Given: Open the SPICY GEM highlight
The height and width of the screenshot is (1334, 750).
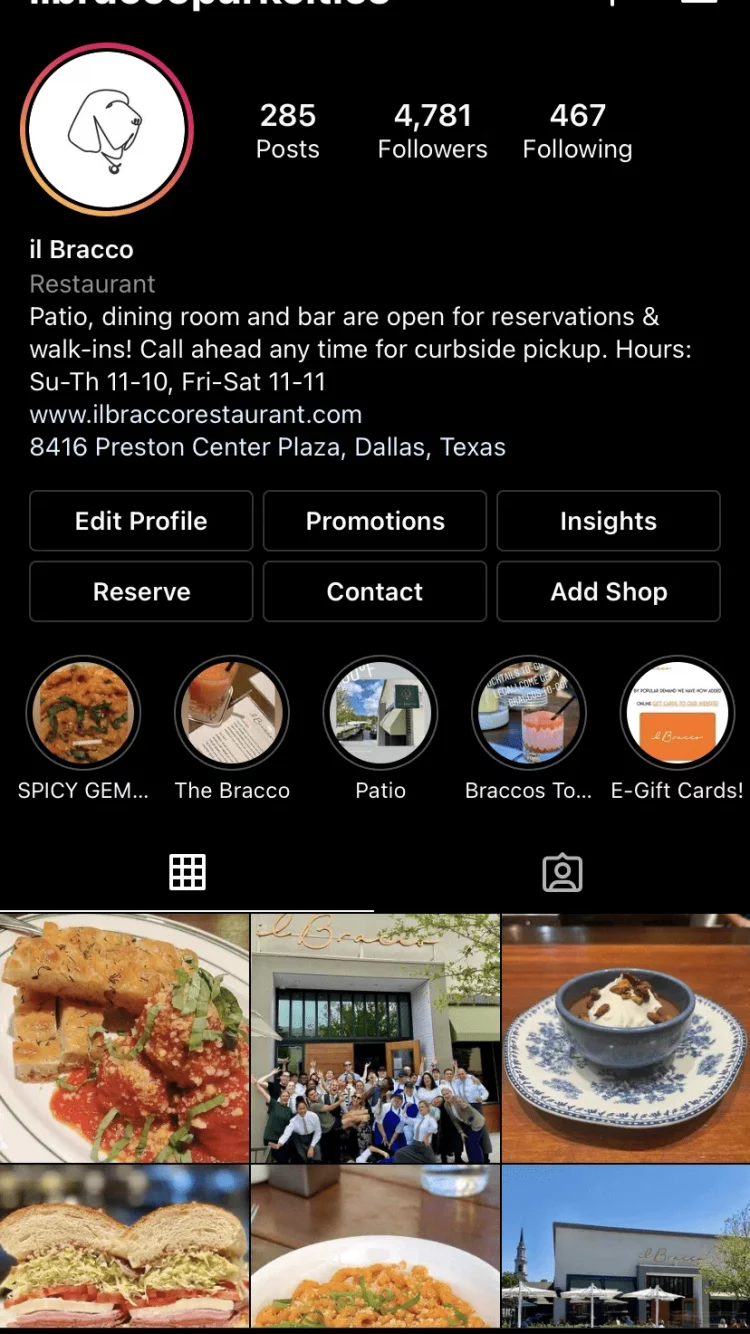Looking at the screenshot, I should click(x=83, y=713).
